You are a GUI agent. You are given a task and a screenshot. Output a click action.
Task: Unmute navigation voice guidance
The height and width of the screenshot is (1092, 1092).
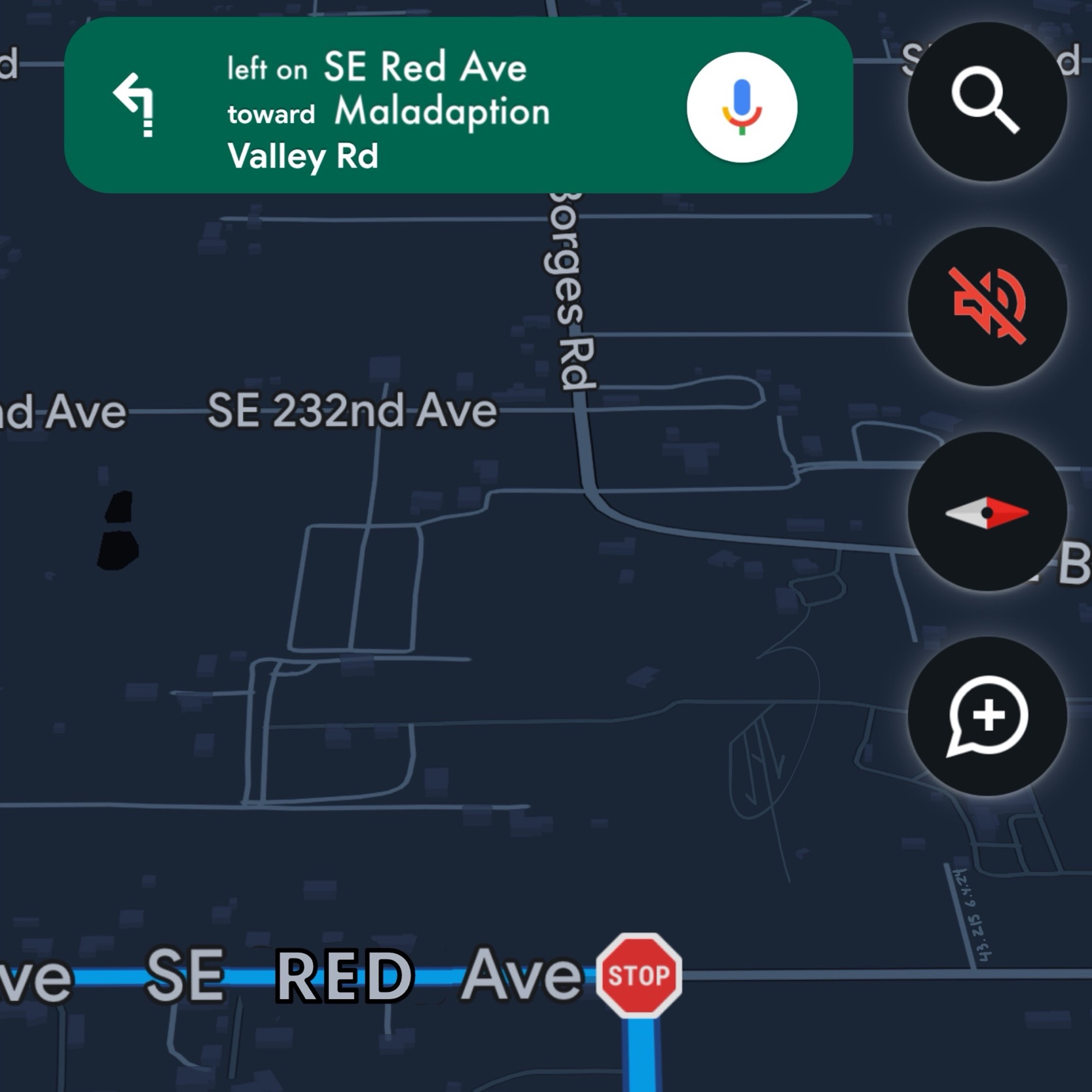pyautogui.click(x=987, y=306)
